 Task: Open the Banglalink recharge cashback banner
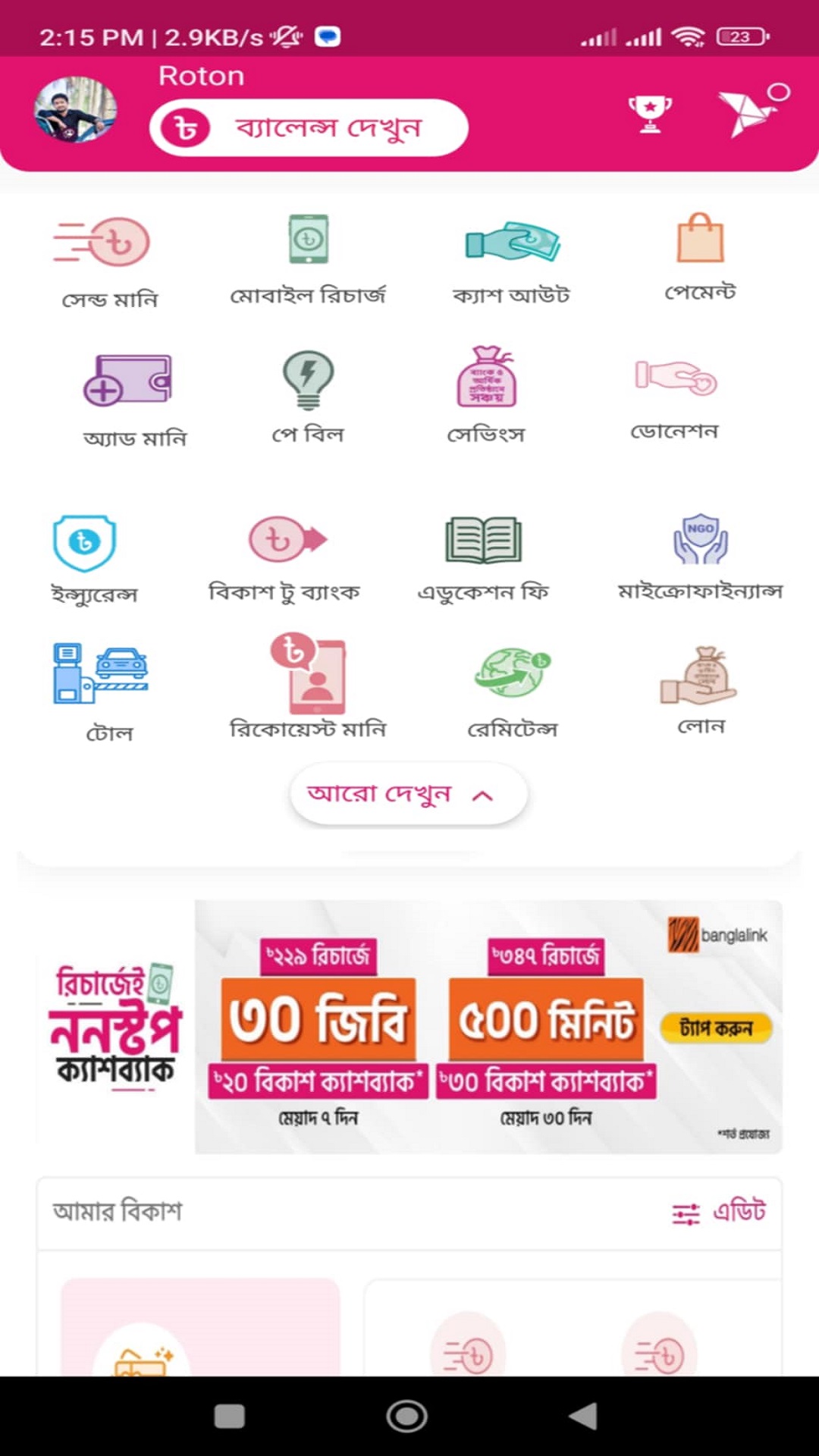point(488,1027)
